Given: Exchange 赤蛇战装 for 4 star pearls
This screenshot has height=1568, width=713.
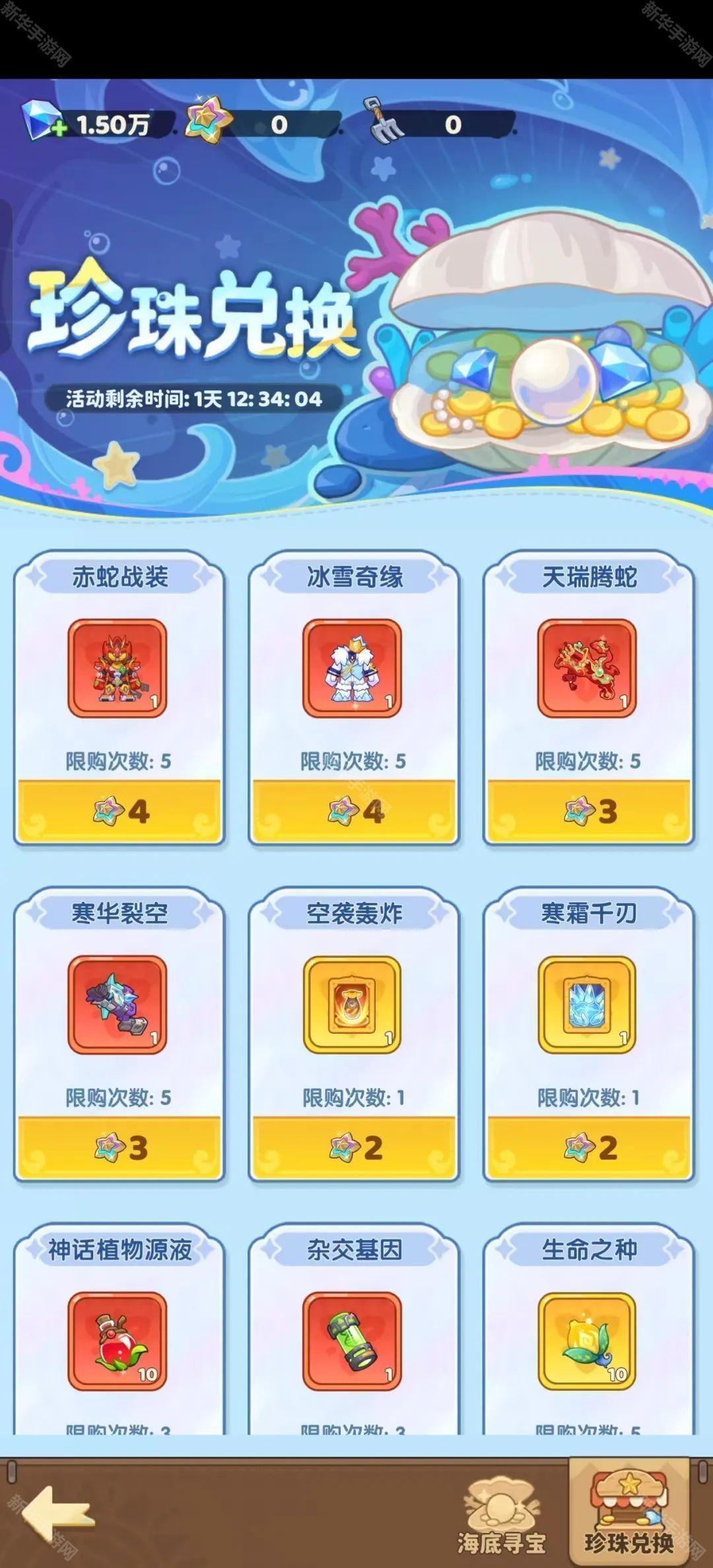Looking at the screenshot, I should [119, 811].
